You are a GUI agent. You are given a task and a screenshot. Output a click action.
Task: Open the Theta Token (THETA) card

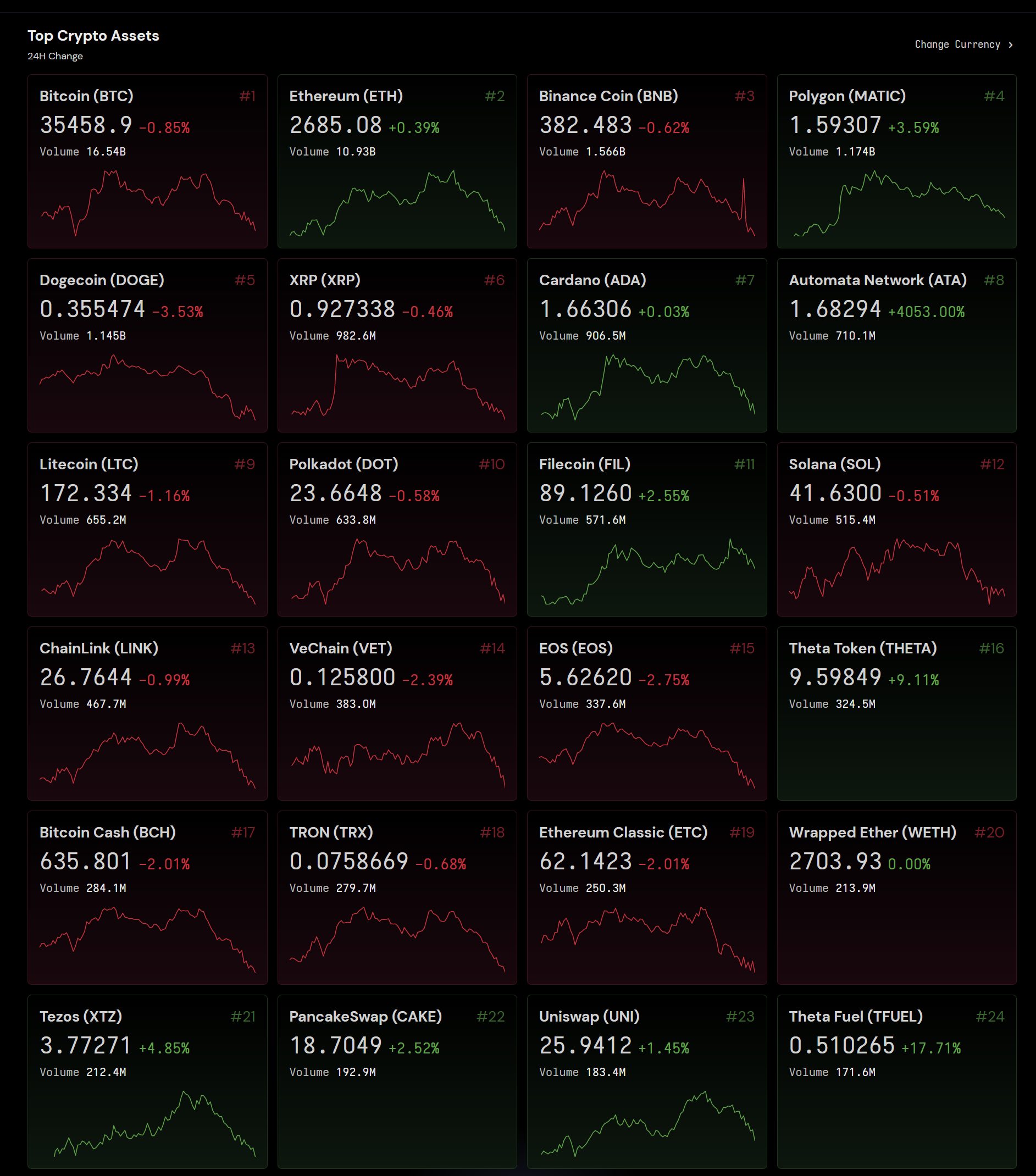pos(896,713)
